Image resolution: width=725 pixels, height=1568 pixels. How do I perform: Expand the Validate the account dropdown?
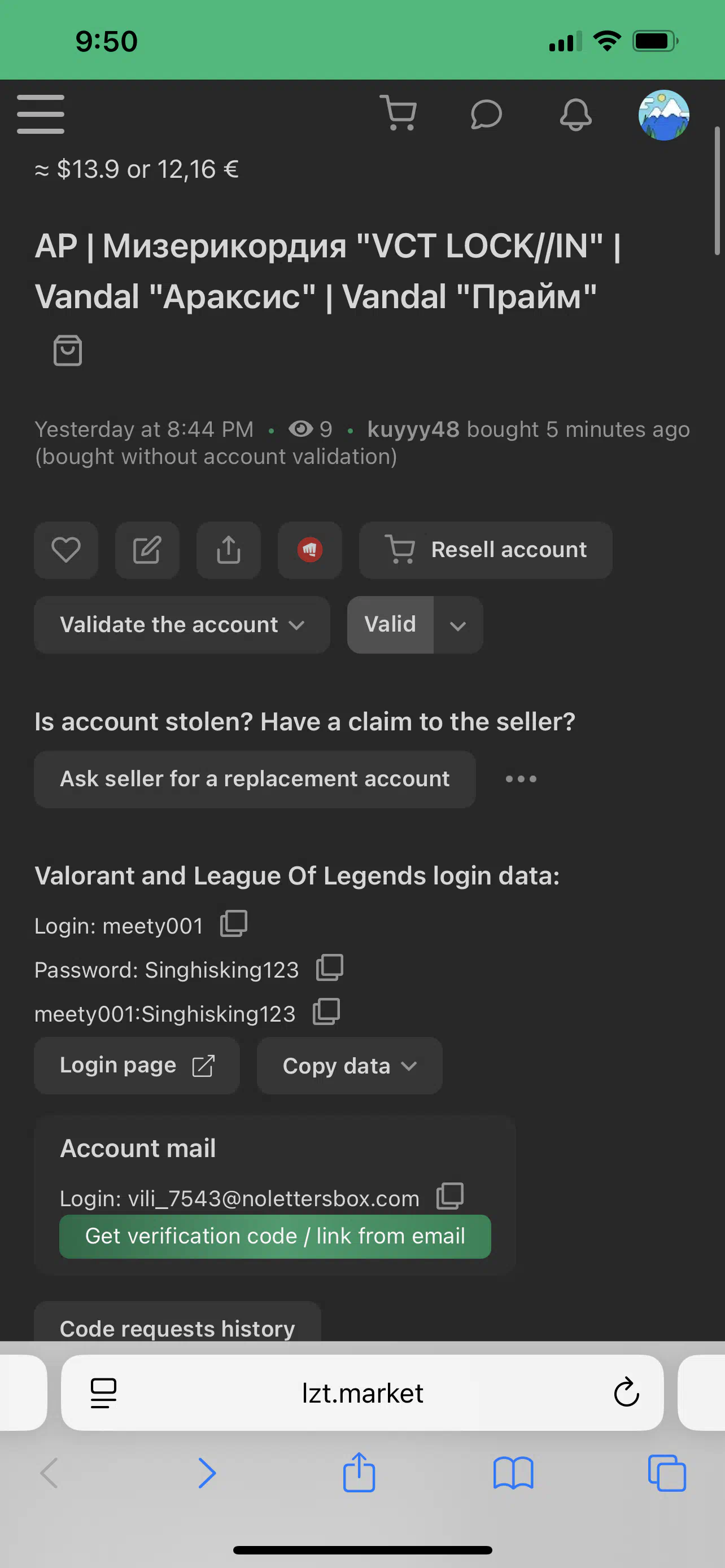click(182, 624)
